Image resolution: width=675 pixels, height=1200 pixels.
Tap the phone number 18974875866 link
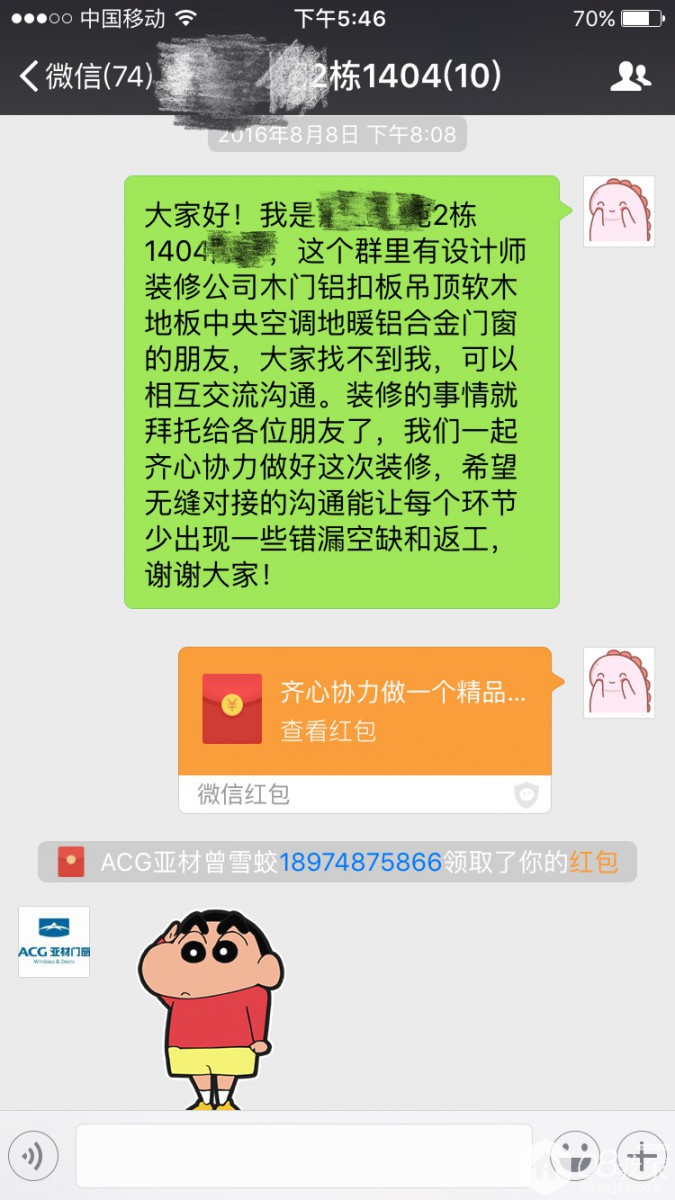[360, 862]
